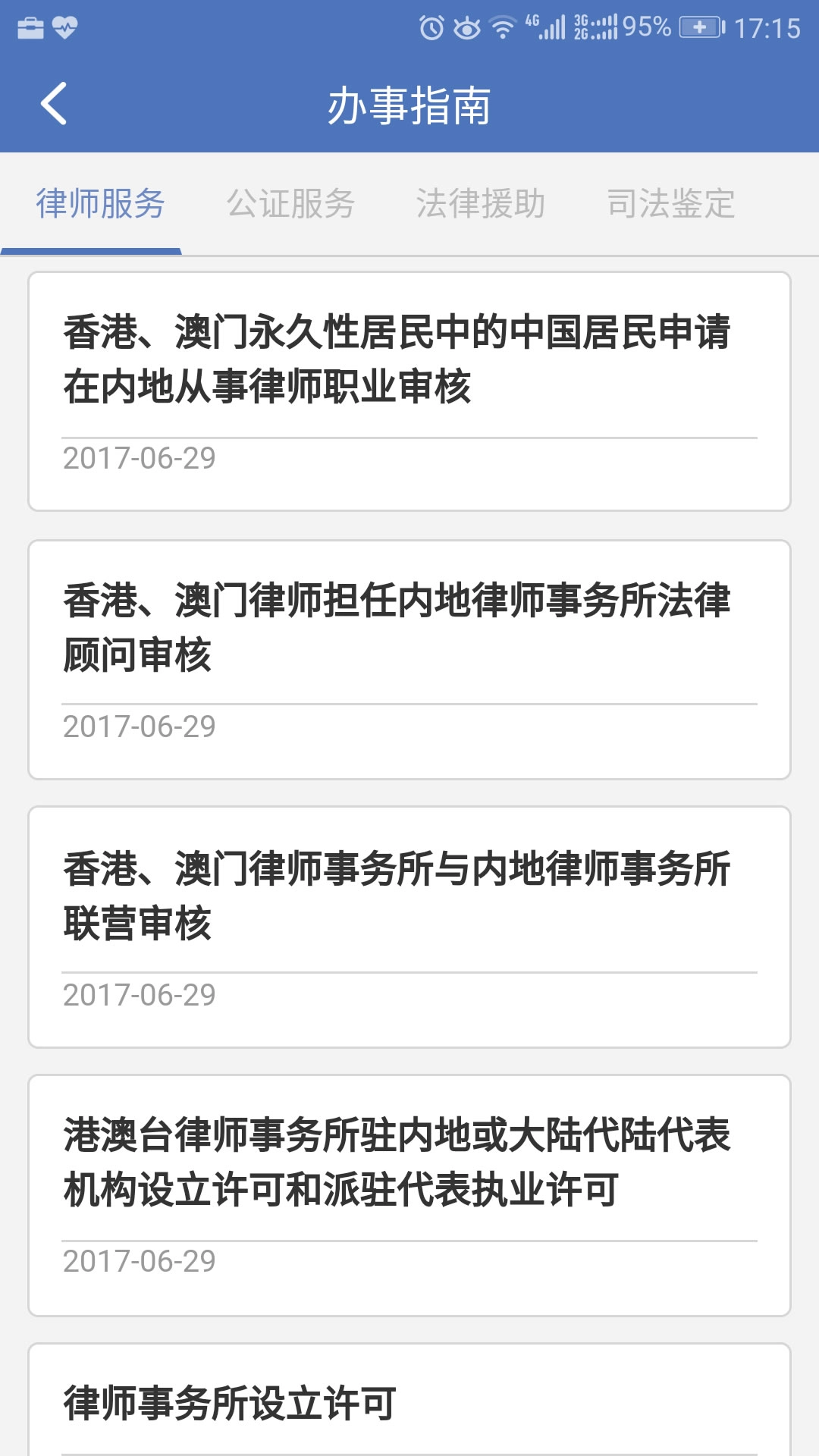Tap the 办事指南 title text
The height and width of the screenshot is (1456, 819).
[409, 103]
